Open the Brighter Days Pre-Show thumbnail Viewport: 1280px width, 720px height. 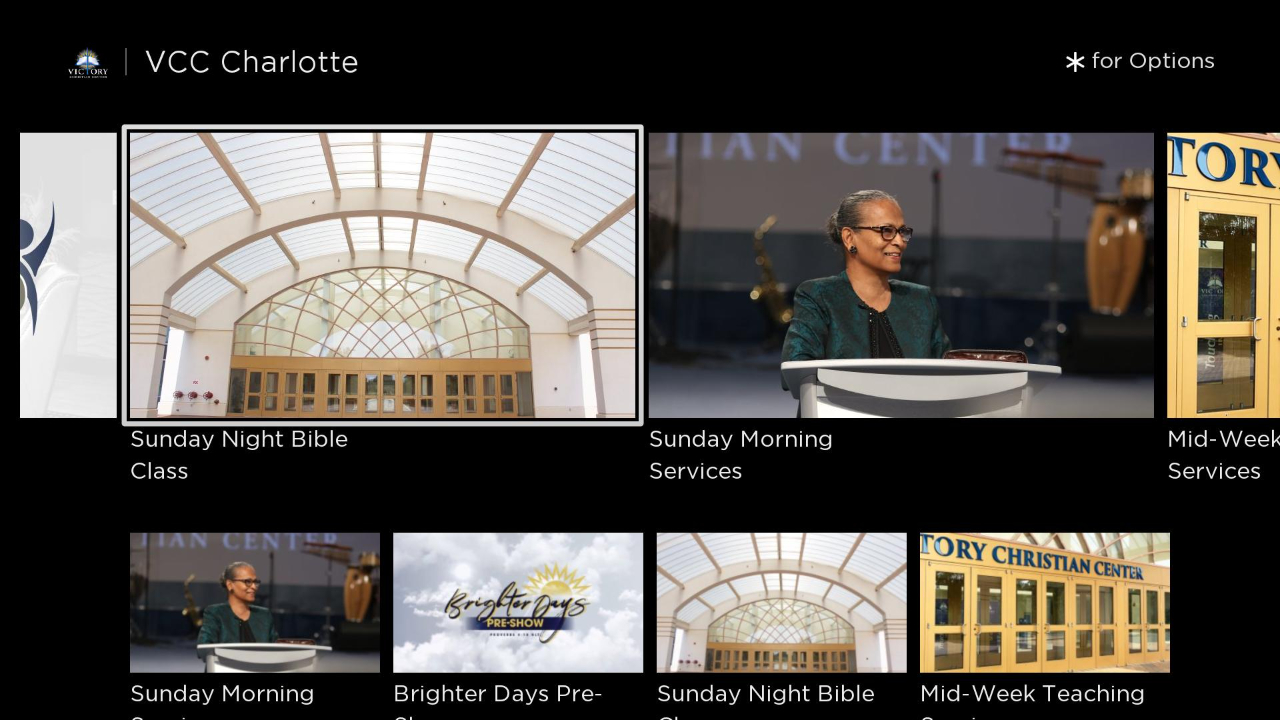point(518,602)
